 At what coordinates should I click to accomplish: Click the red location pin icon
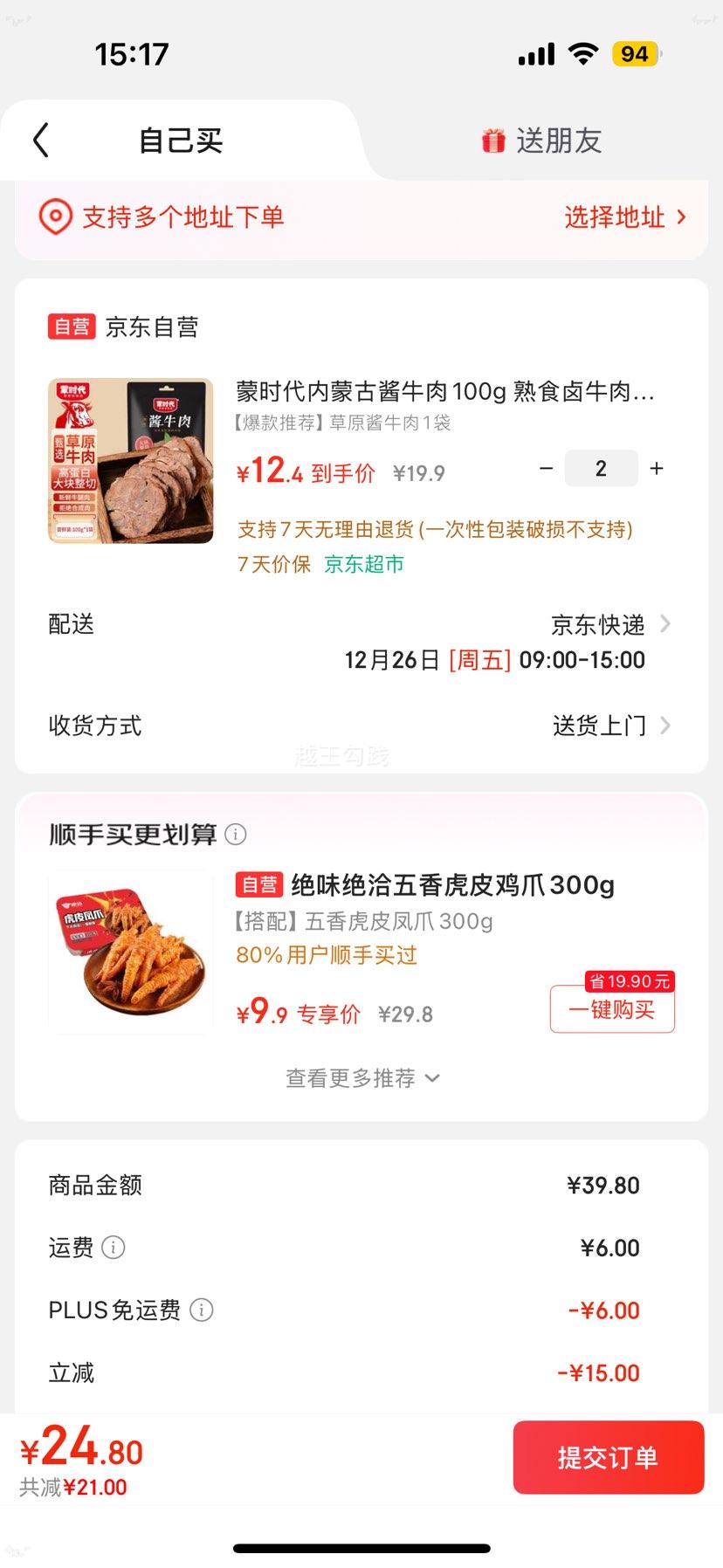pyautogui.click(x=56, y=217)
